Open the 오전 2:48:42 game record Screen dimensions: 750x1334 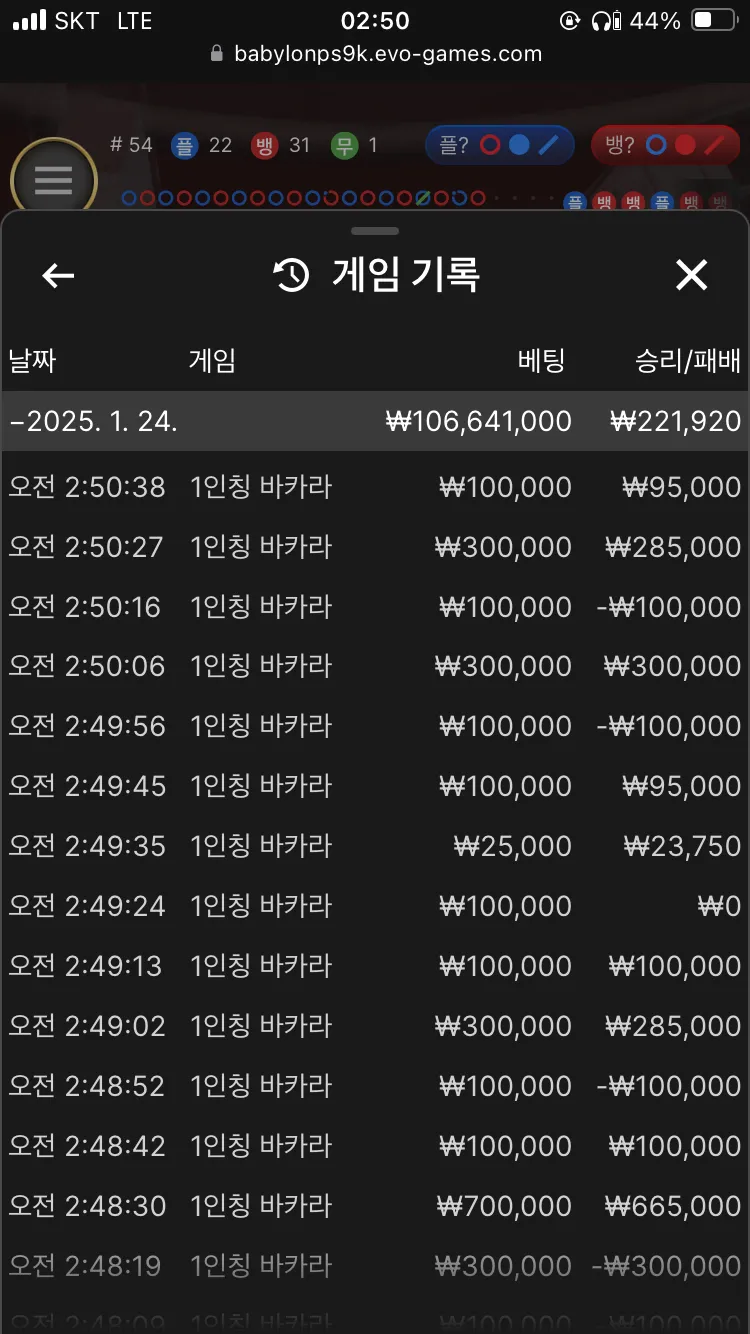point(375,1146)
